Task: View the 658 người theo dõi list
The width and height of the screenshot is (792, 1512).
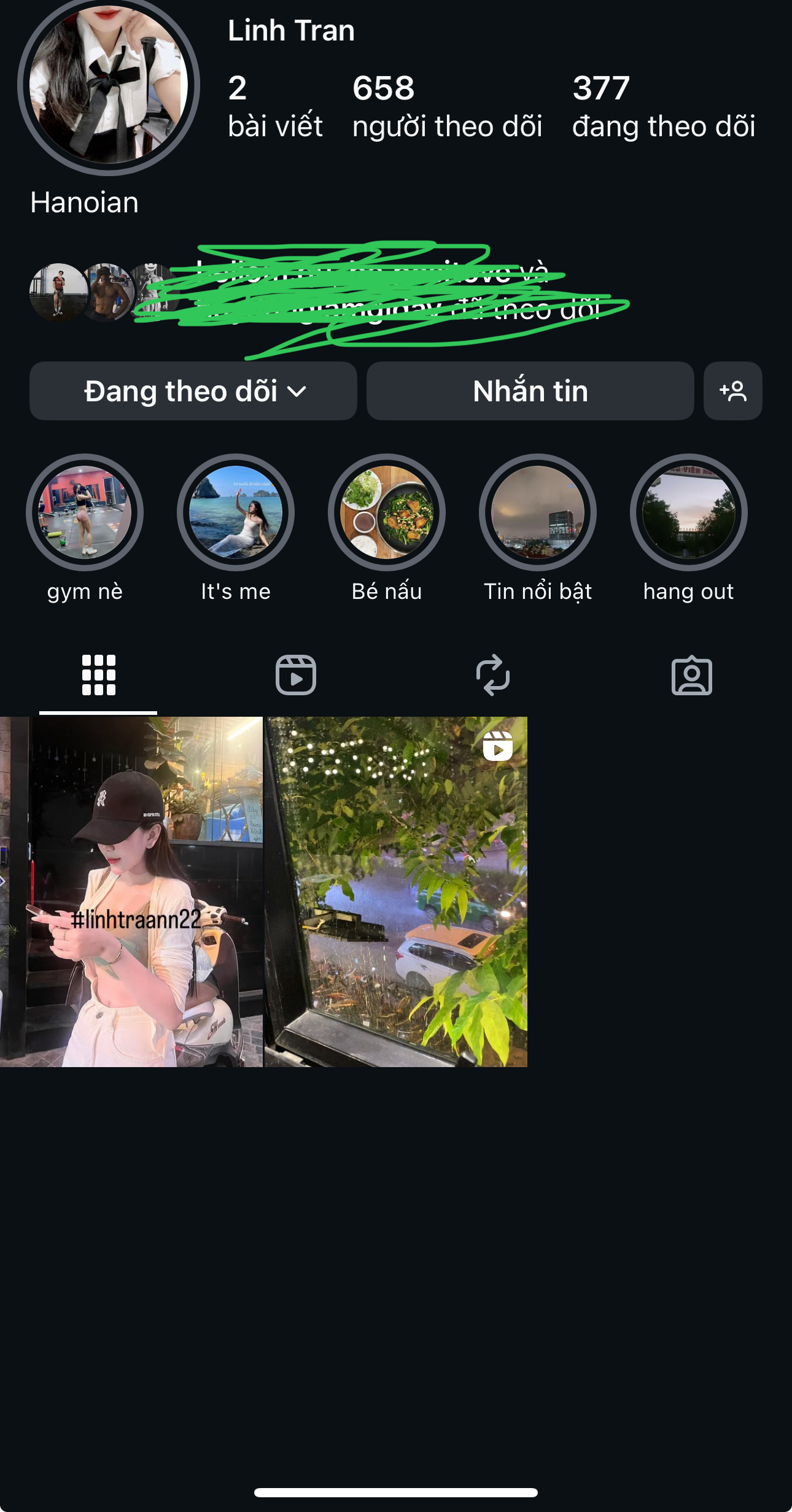Action: [447, 106]
